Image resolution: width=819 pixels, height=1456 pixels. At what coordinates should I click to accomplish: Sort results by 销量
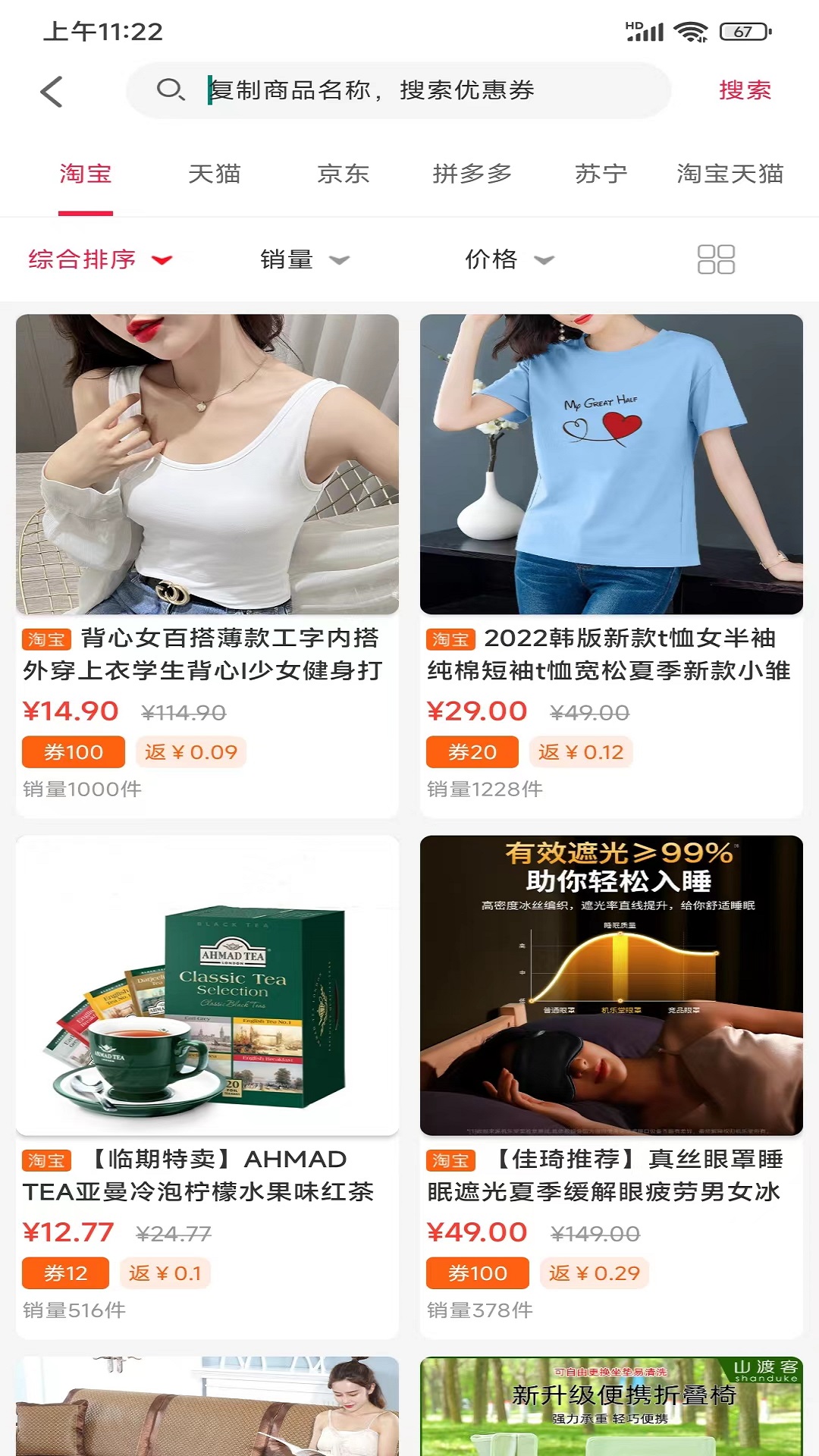pos(304,259)
